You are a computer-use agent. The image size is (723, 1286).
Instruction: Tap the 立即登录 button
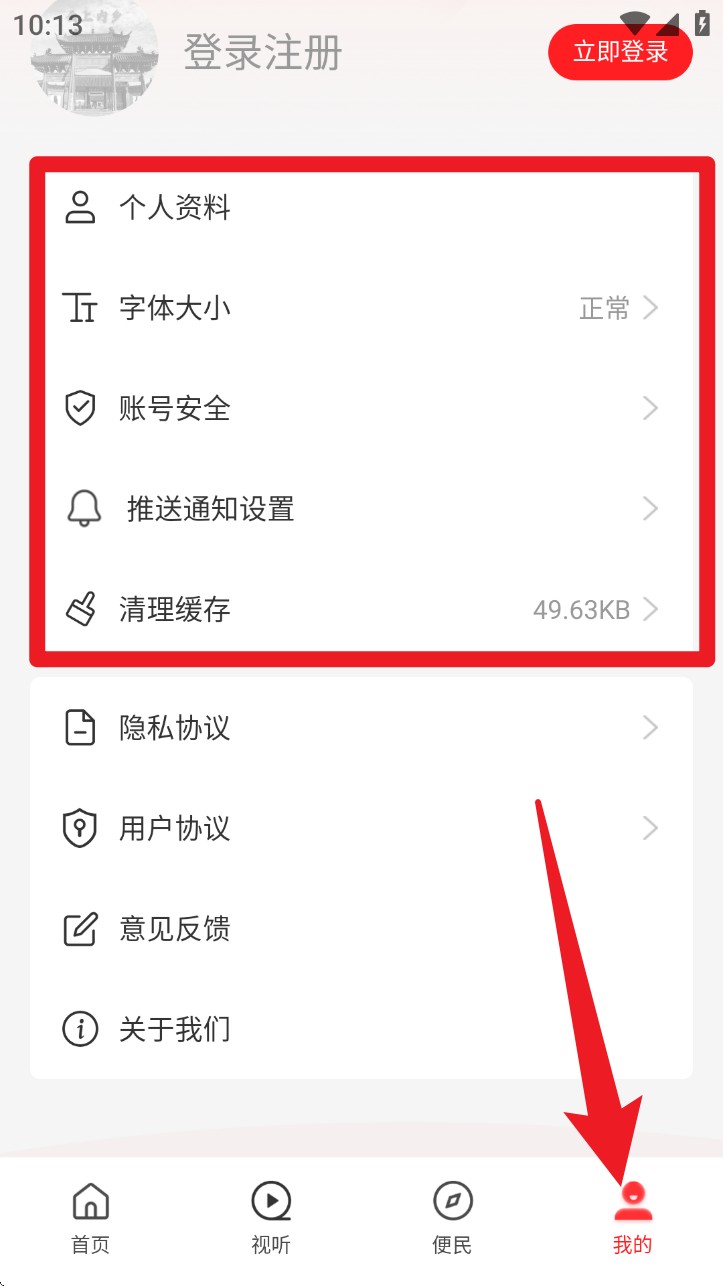click(x=620, y=52)
